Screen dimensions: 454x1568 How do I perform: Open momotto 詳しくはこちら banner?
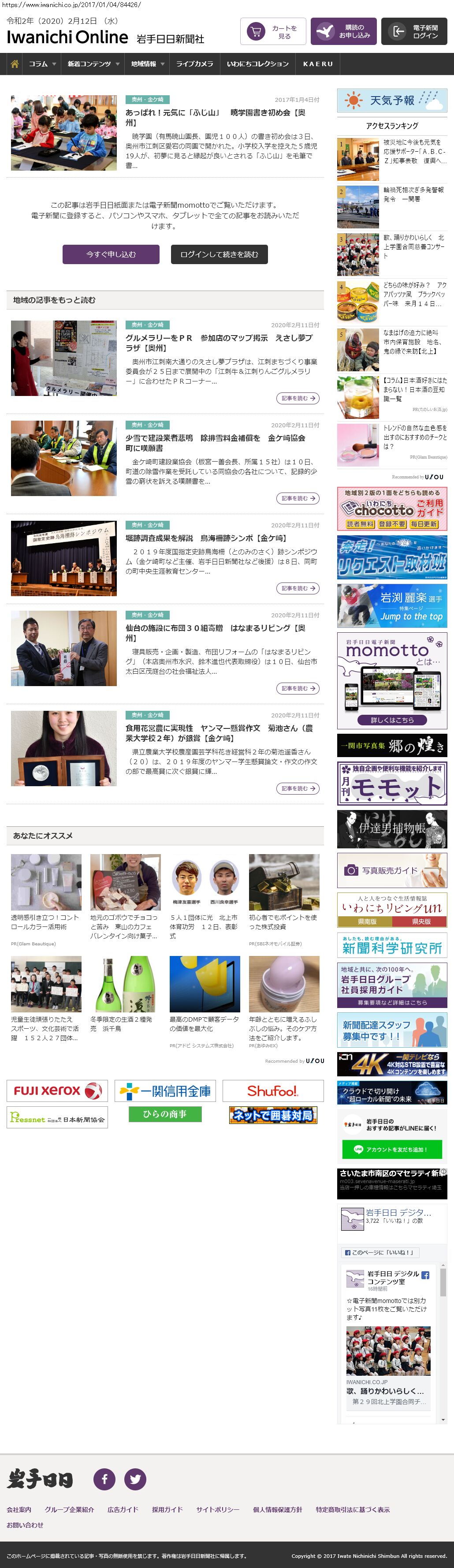click(x=392, y=720)
